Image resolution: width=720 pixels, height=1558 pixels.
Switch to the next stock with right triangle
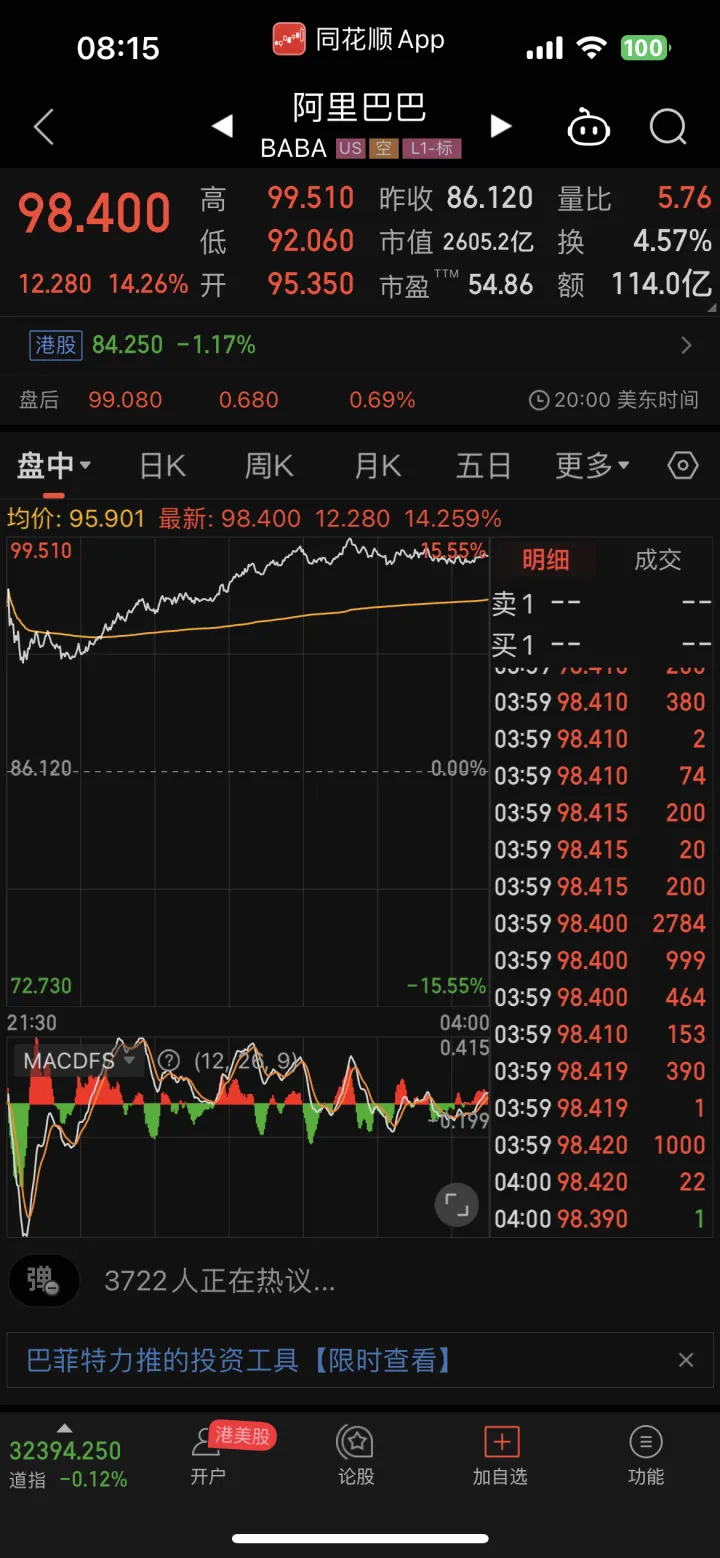pyautogui.click(x=500, y=126)
